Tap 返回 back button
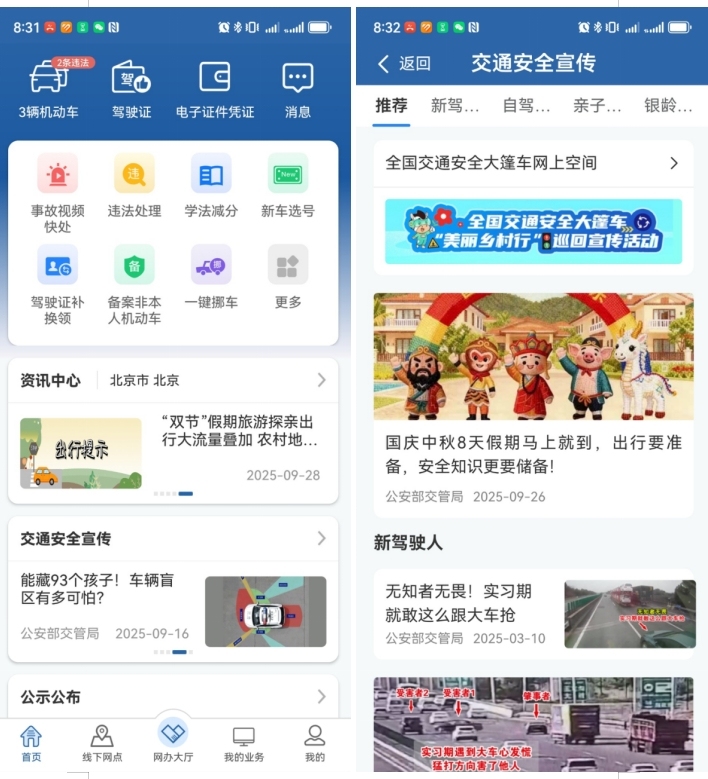Image resolution: width=708 pixels, height=779 pixels. pyautogui.click(x=403, y=64)
